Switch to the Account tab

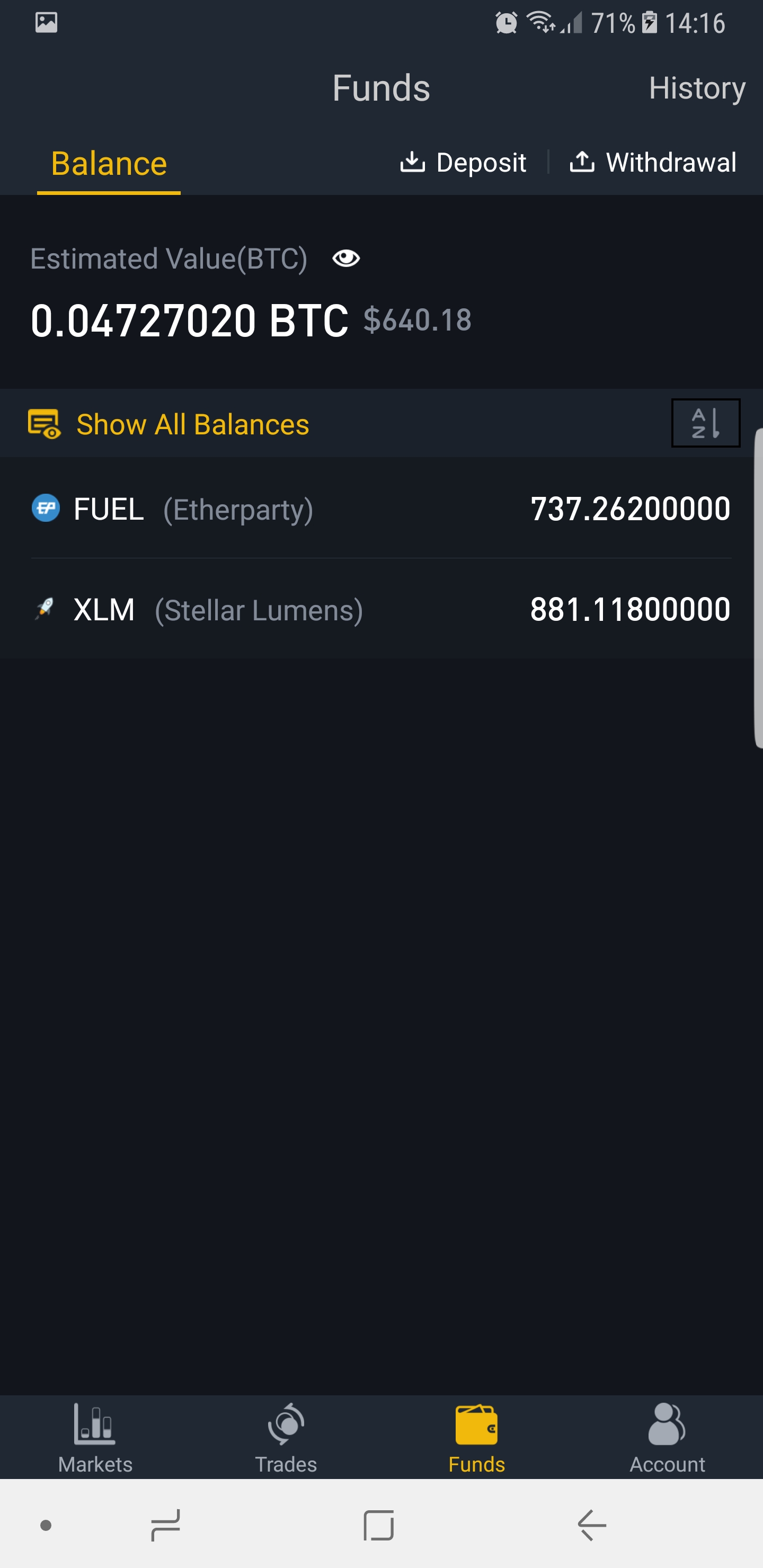[667, 1438]
